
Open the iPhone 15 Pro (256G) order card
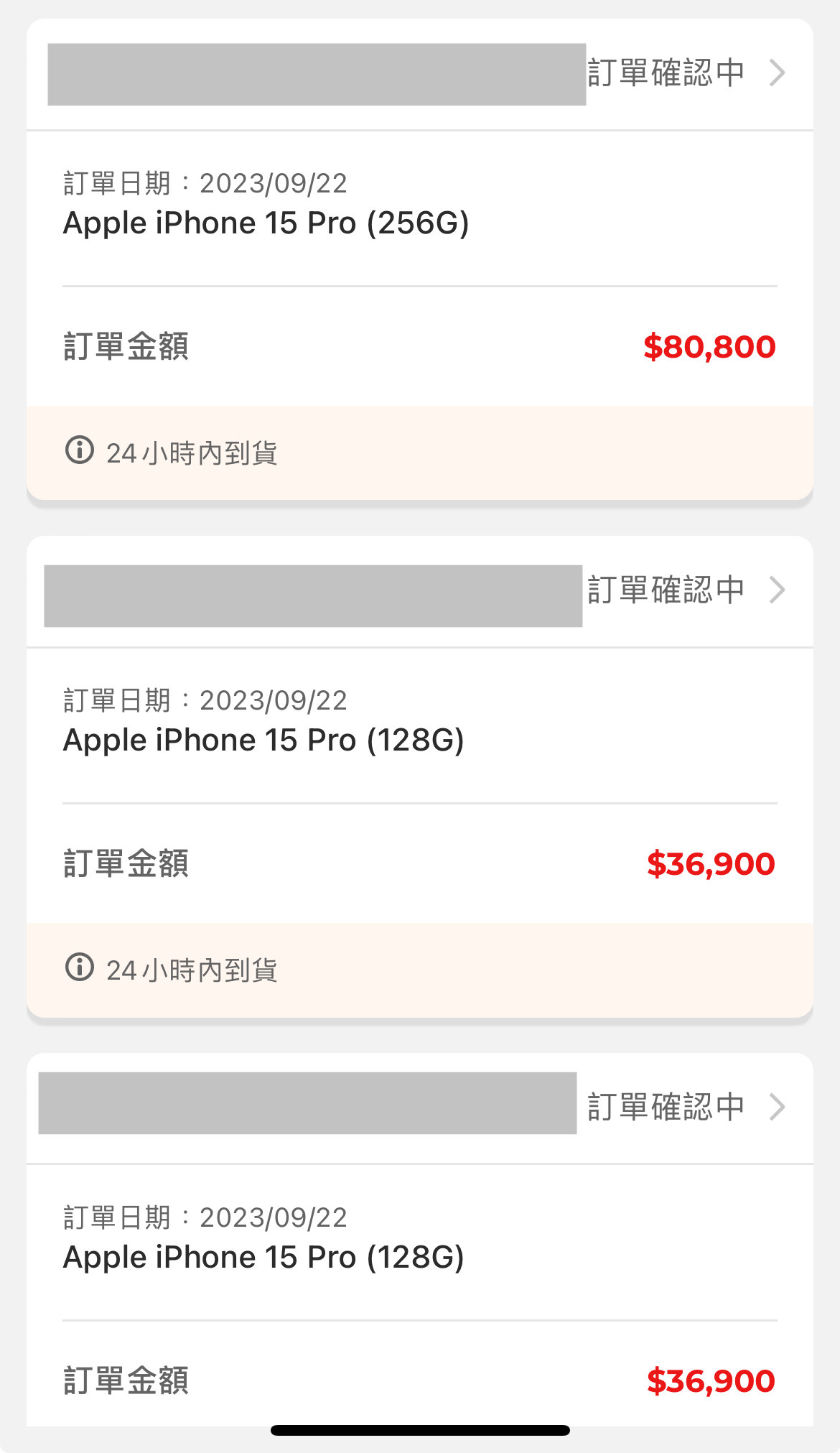click(x=266, y=223)
